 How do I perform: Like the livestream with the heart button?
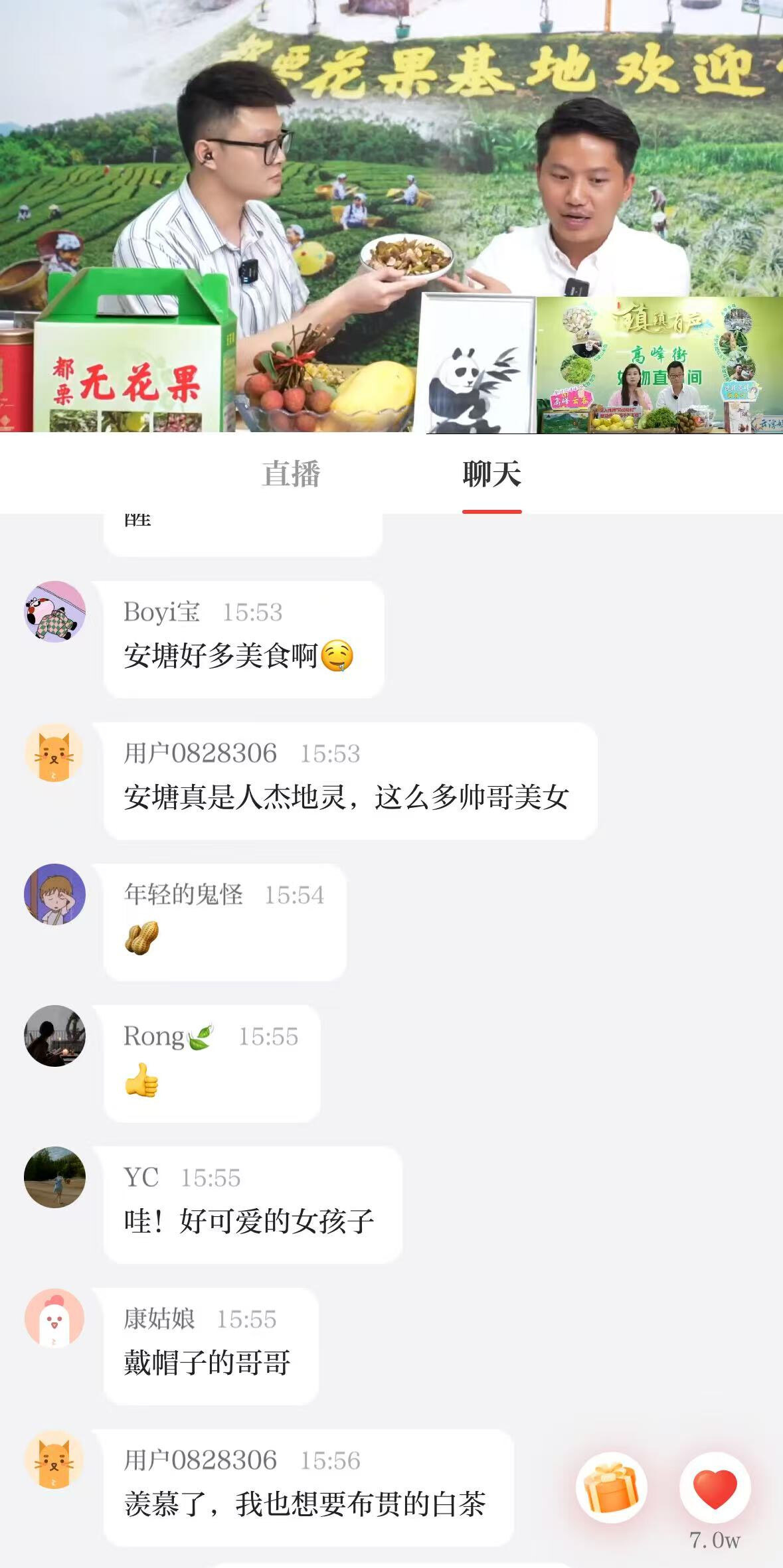(715, 1488)
